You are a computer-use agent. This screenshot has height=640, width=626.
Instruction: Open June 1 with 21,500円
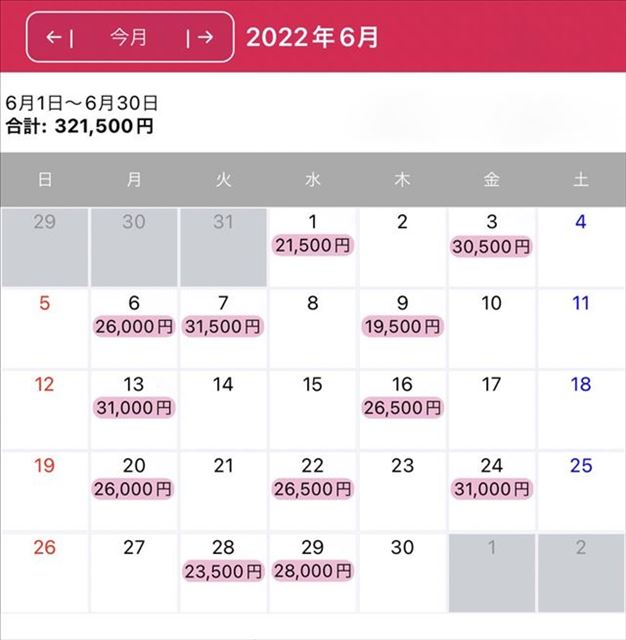tap(313, 245)
